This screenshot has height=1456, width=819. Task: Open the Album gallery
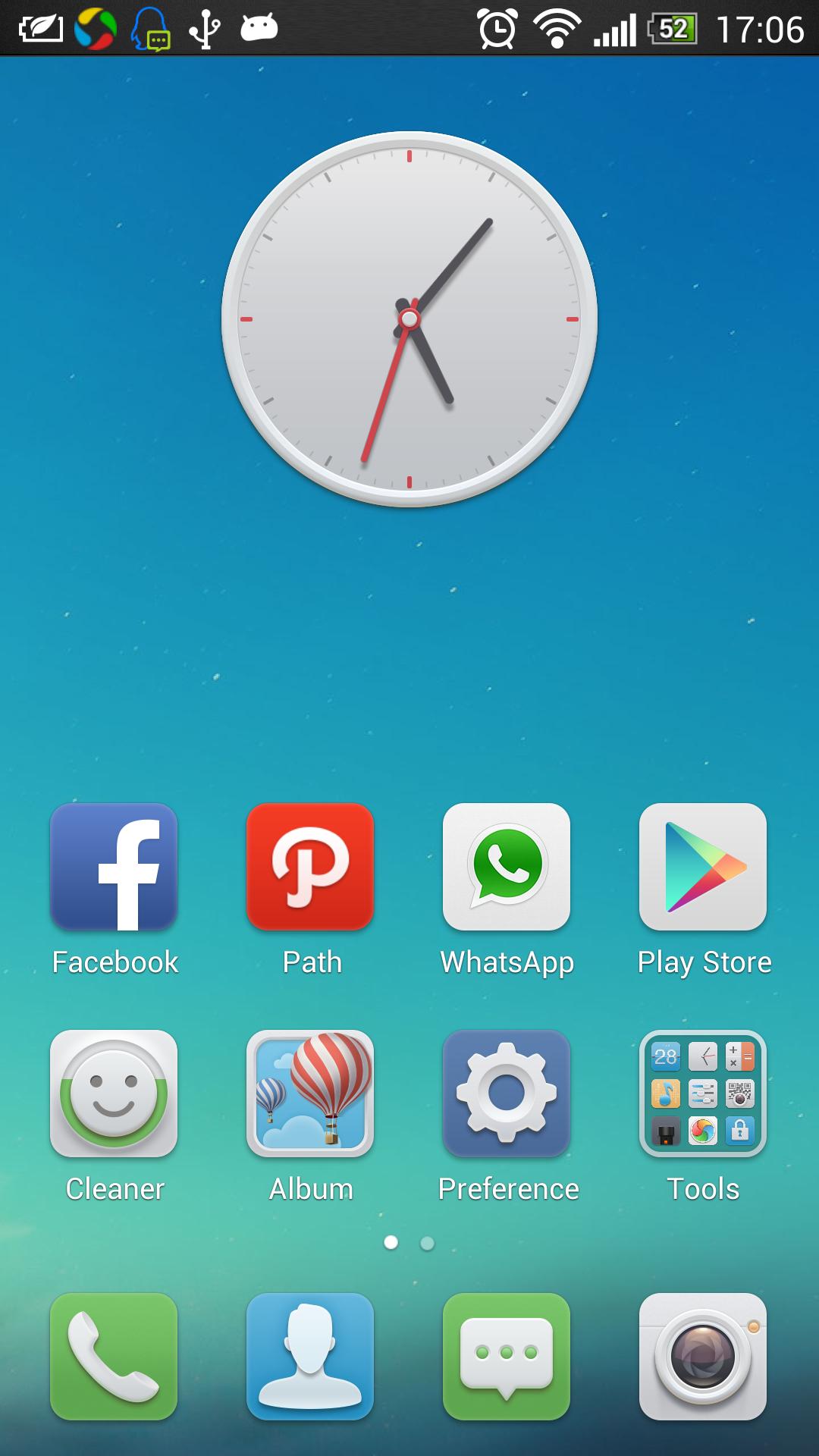coord(310,1094)
